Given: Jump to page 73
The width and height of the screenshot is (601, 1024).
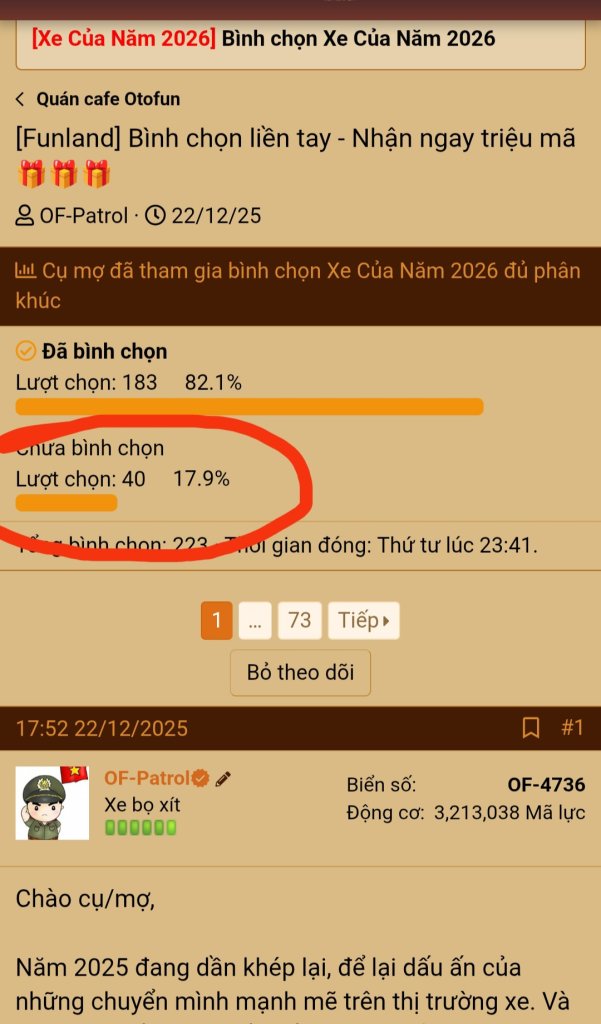Looking at the screenshot, I should click(x=300, y=620).
